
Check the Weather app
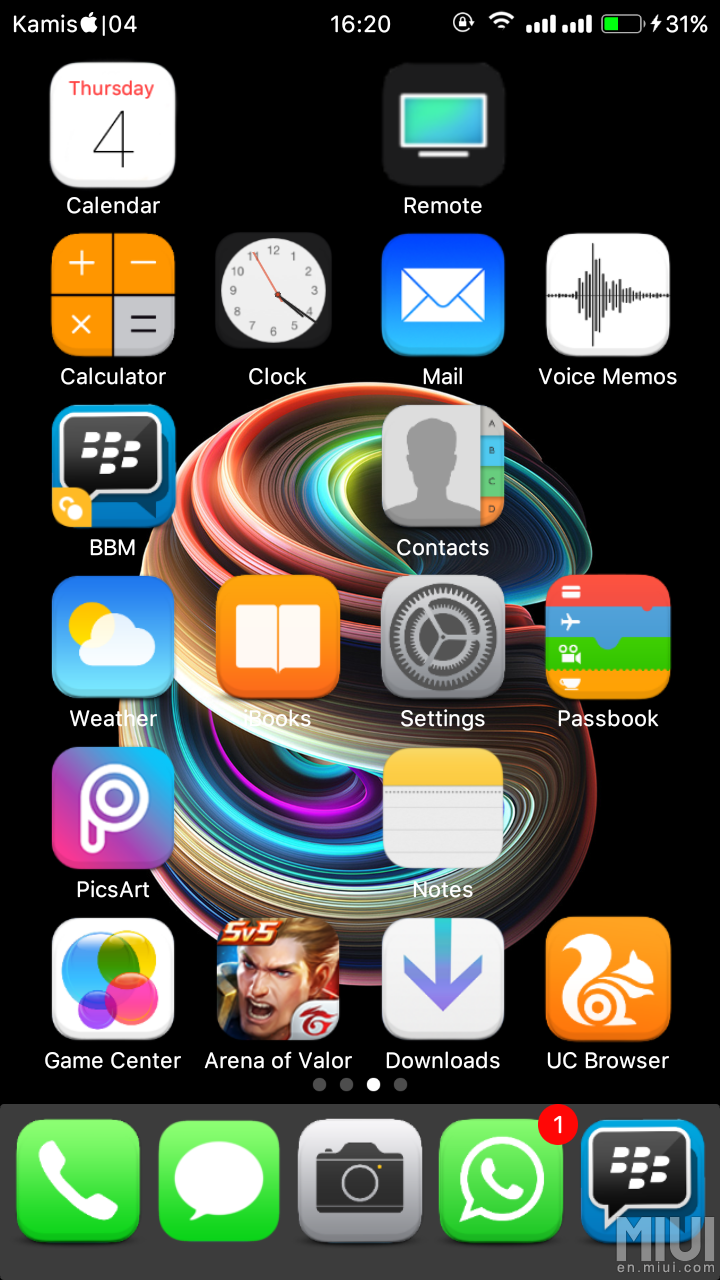pyautogui.click(x=113, y=637)
